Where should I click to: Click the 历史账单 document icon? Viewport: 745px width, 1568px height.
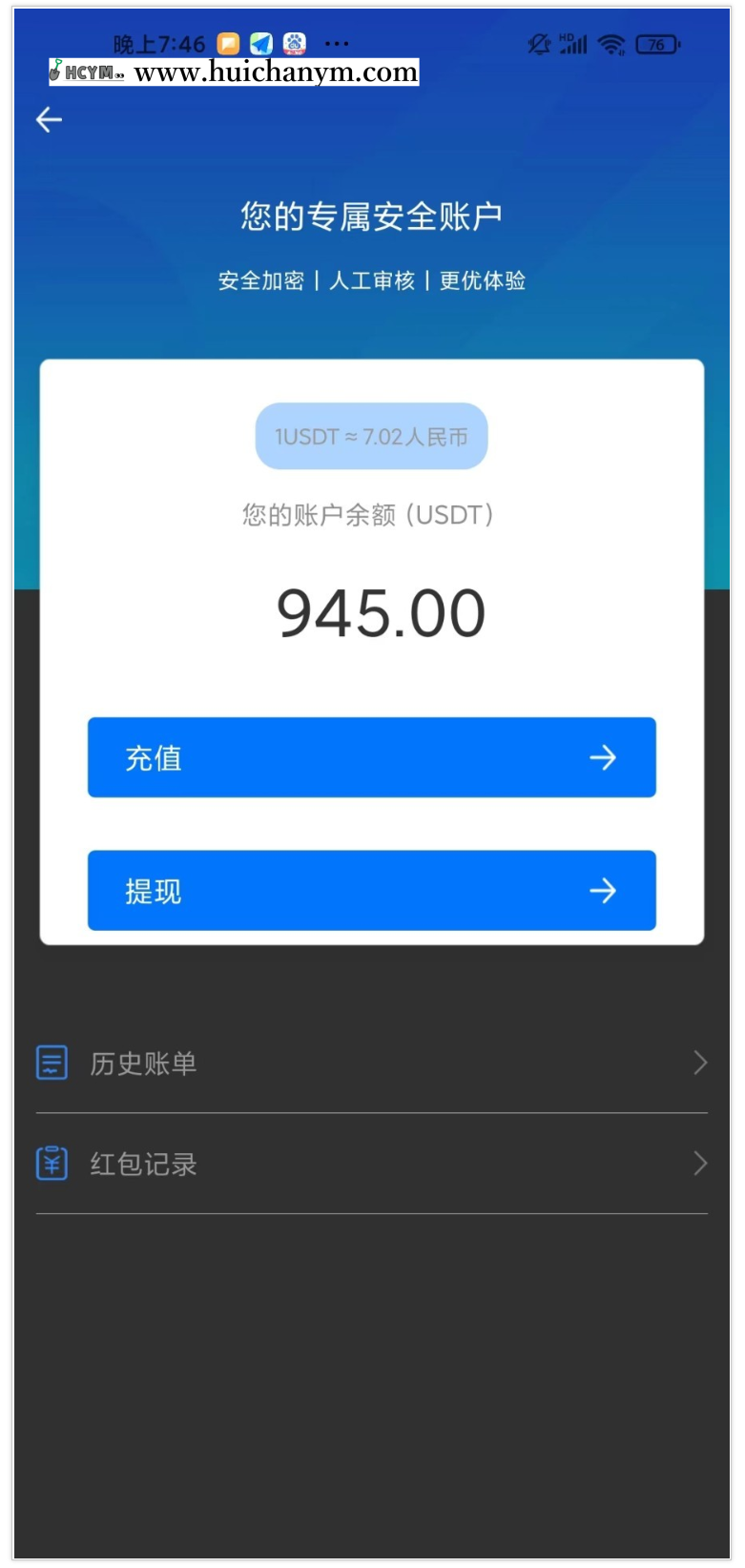pos(53,1063)
